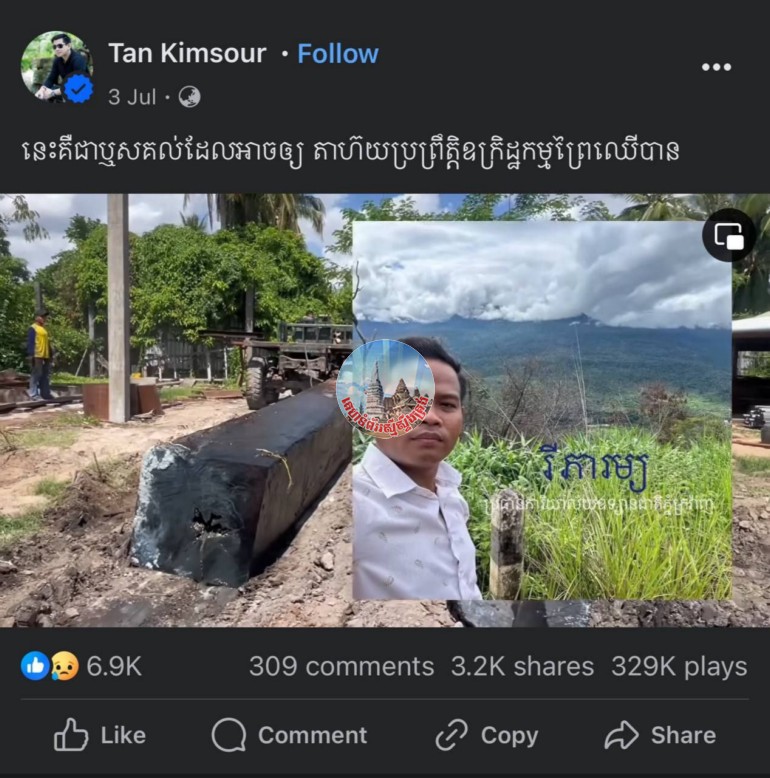Copy the post link
Viewport: 770px width, 778px height.
point(486,735)
